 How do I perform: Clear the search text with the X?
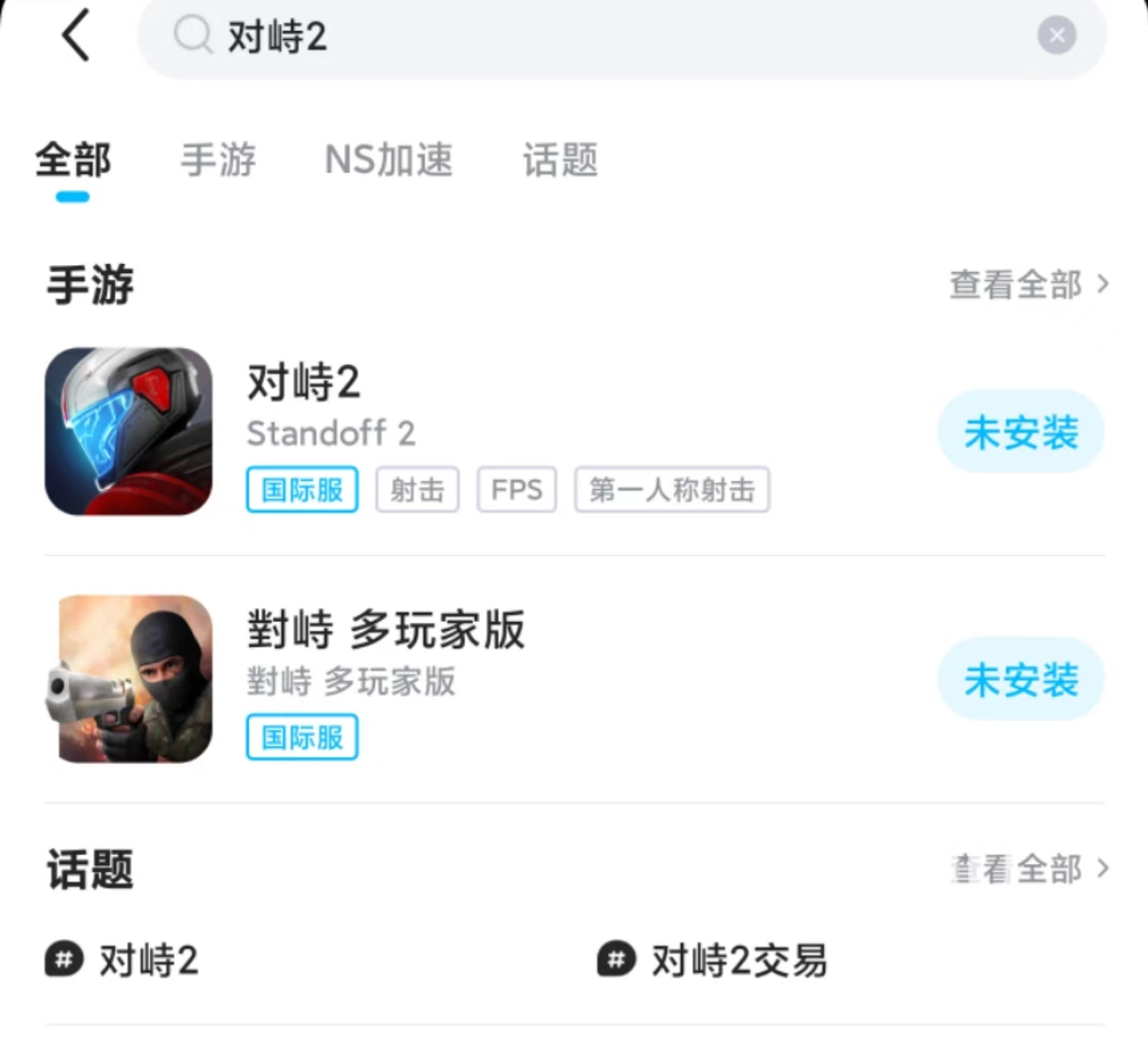tap(1056, 36)
